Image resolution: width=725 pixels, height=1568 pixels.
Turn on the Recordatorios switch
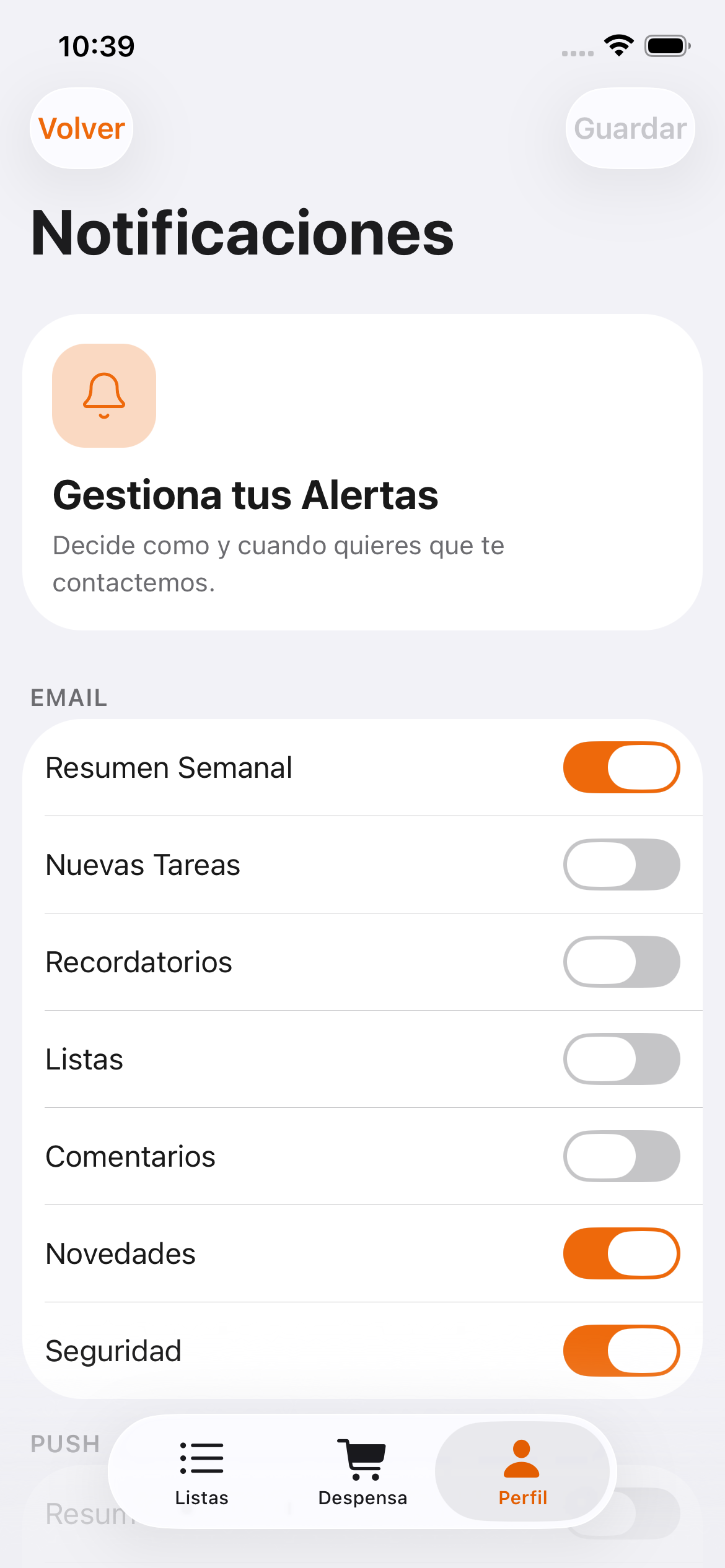click(x=622, y=962)
